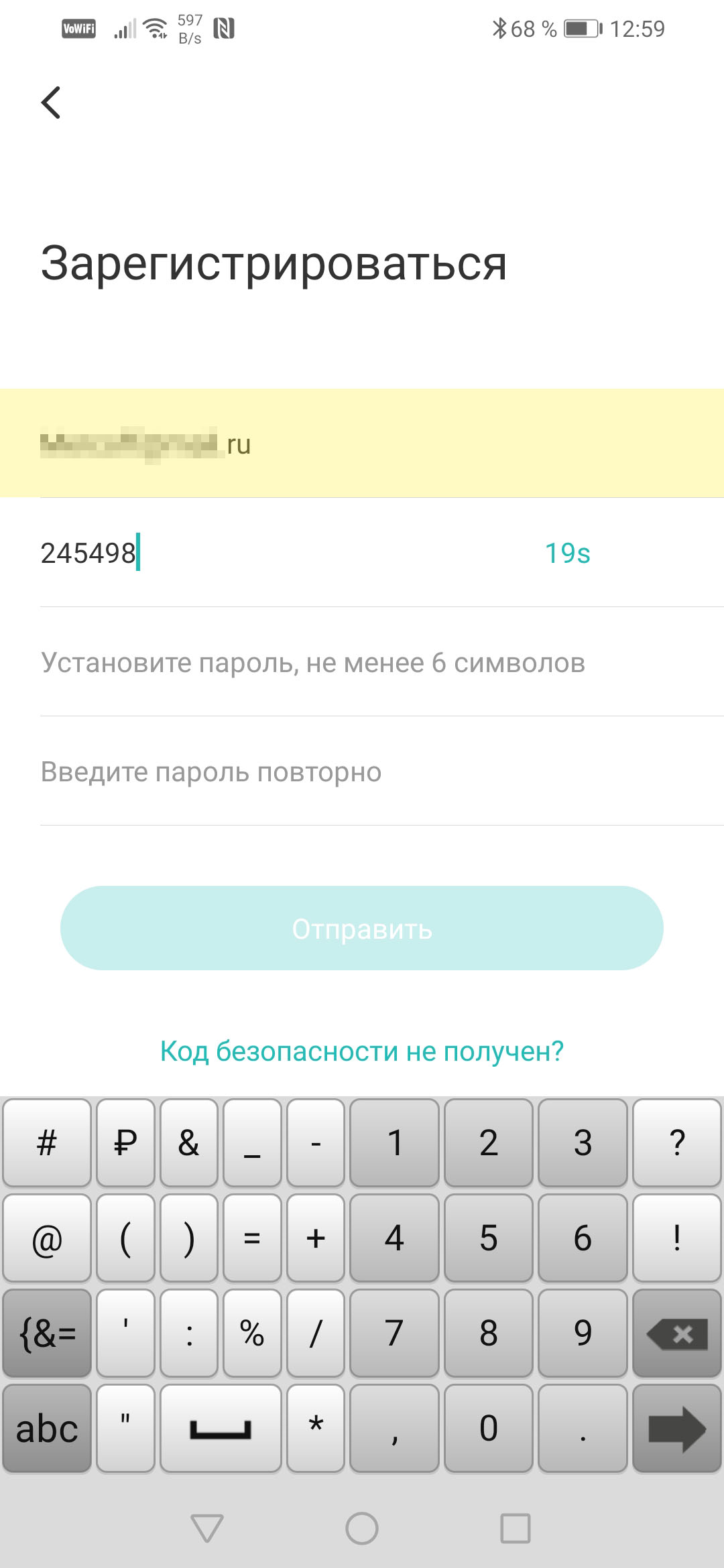Open the 'Код безопасности не получен?' link
This screenshot has height=1568, width=724.
tap(362, 1051)
